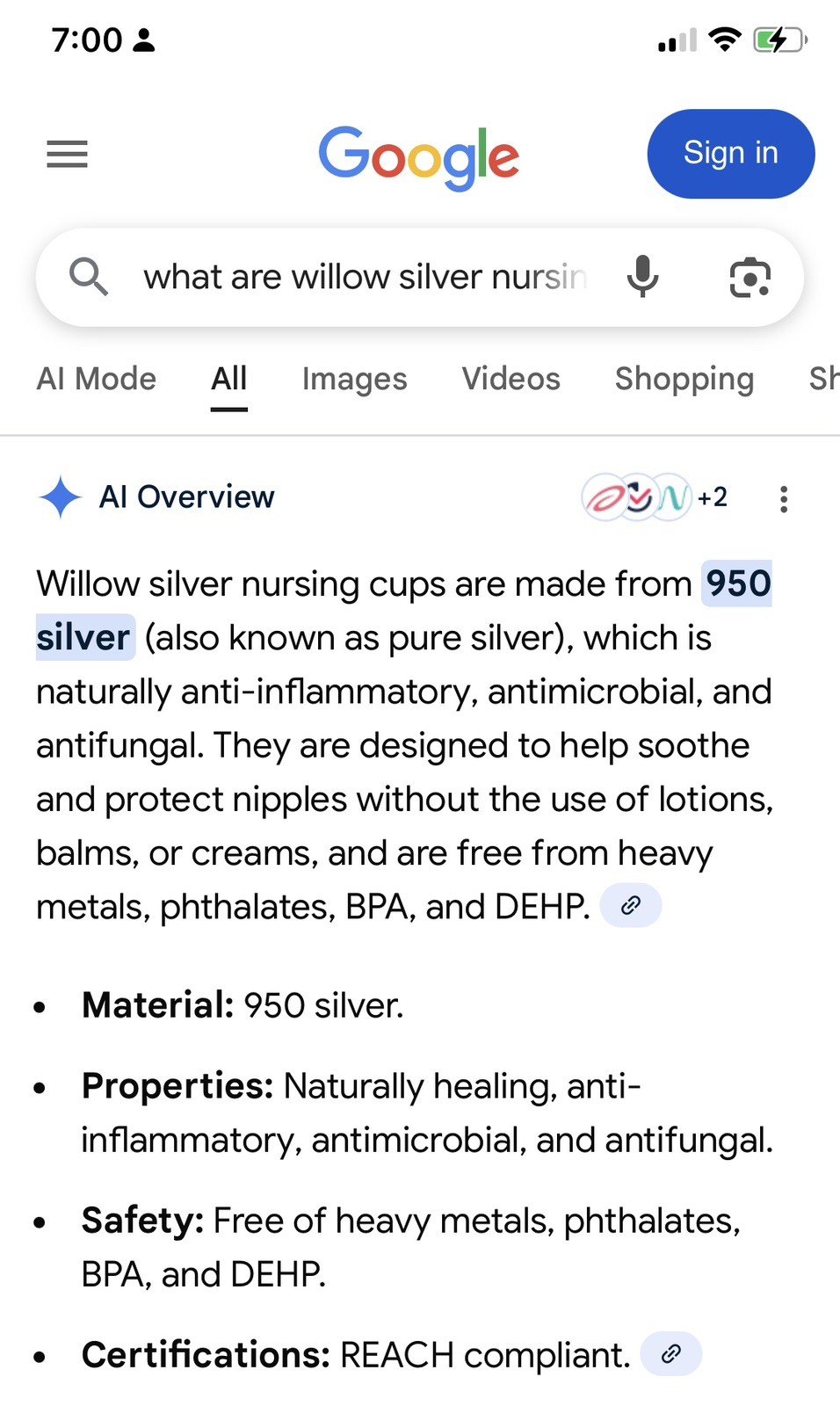
Task: Tap the Google logo
Action: coord(418,156)
